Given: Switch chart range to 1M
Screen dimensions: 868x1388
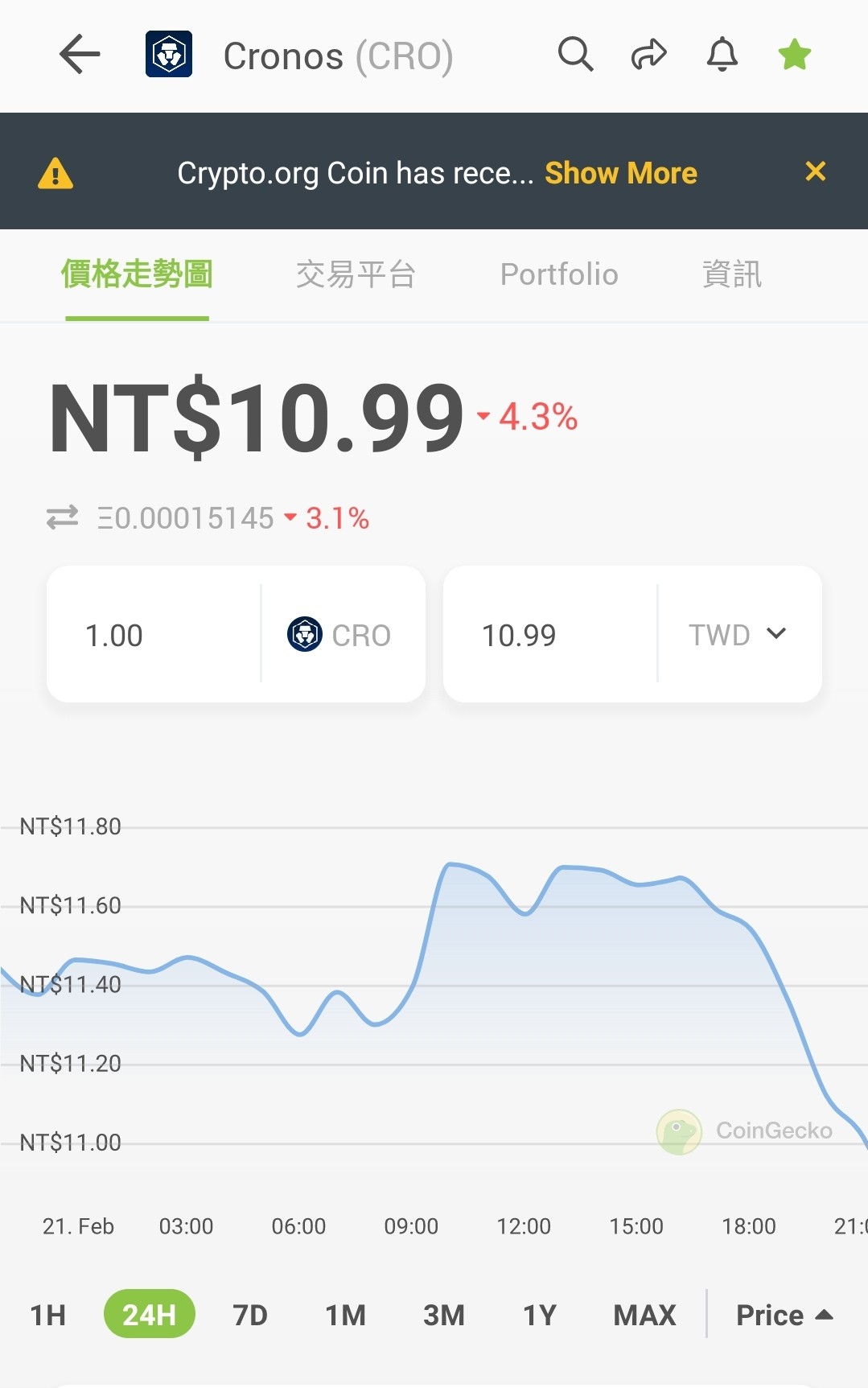Looking at the screenshot, I should click(x=346, y=1316).
